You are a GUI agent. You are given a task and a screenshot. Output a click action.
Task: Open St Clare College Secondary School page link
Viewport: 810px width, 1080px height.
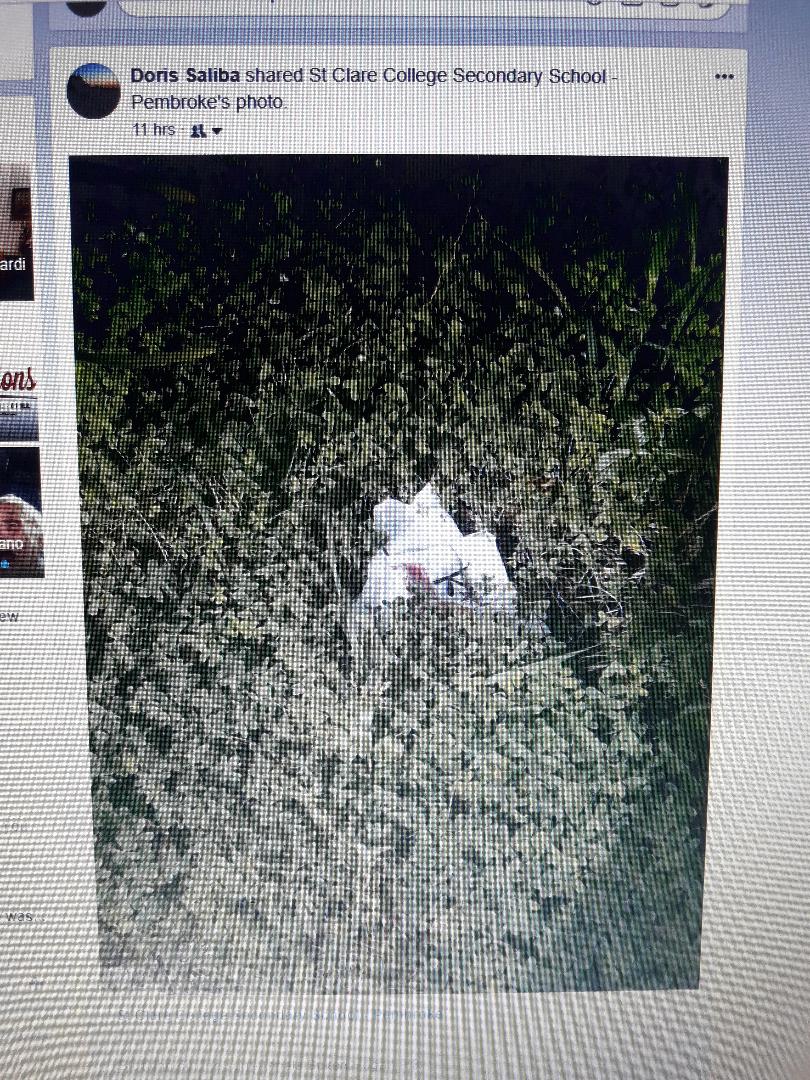(x=440, y=77)
